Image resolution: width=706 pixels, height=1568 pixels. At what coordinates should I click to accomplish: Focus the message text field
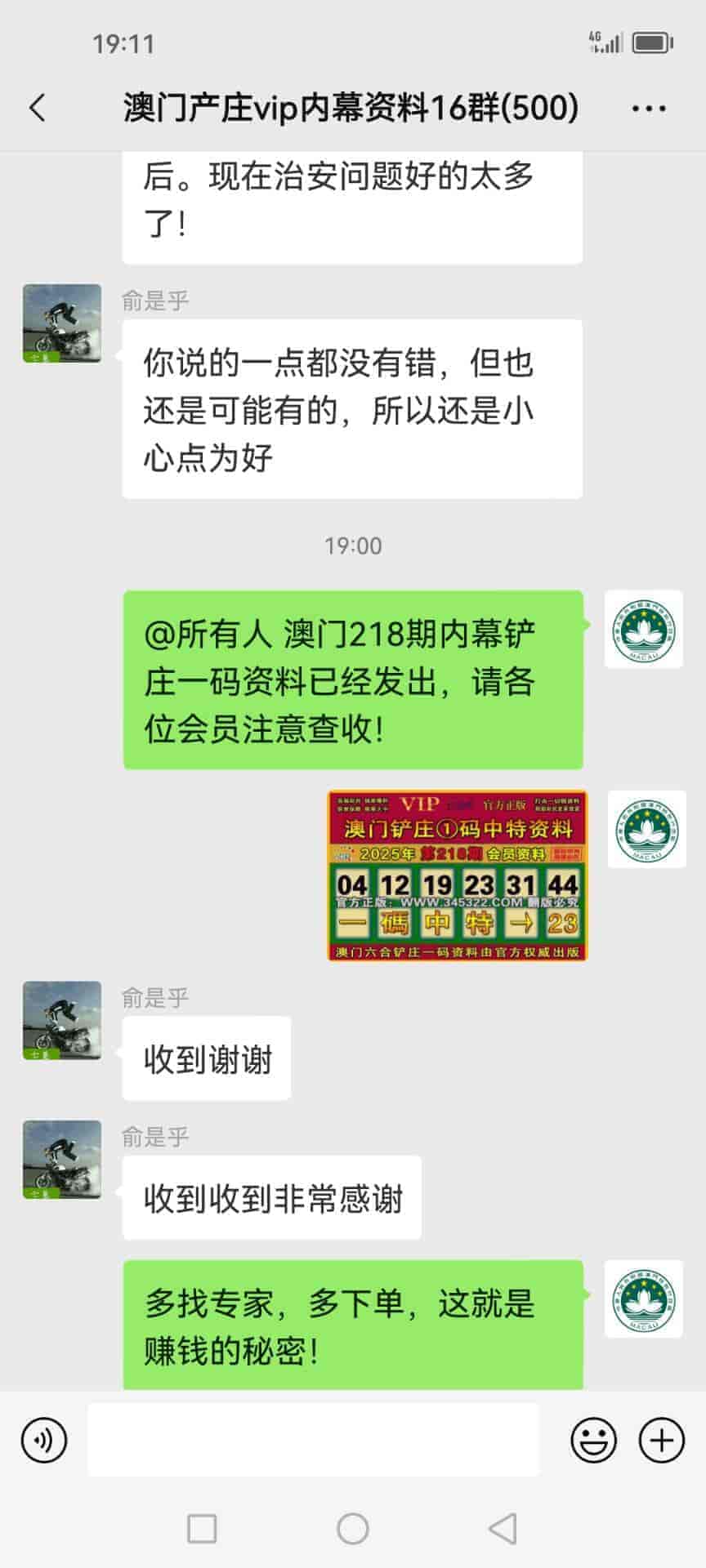tap(313, 1440)
